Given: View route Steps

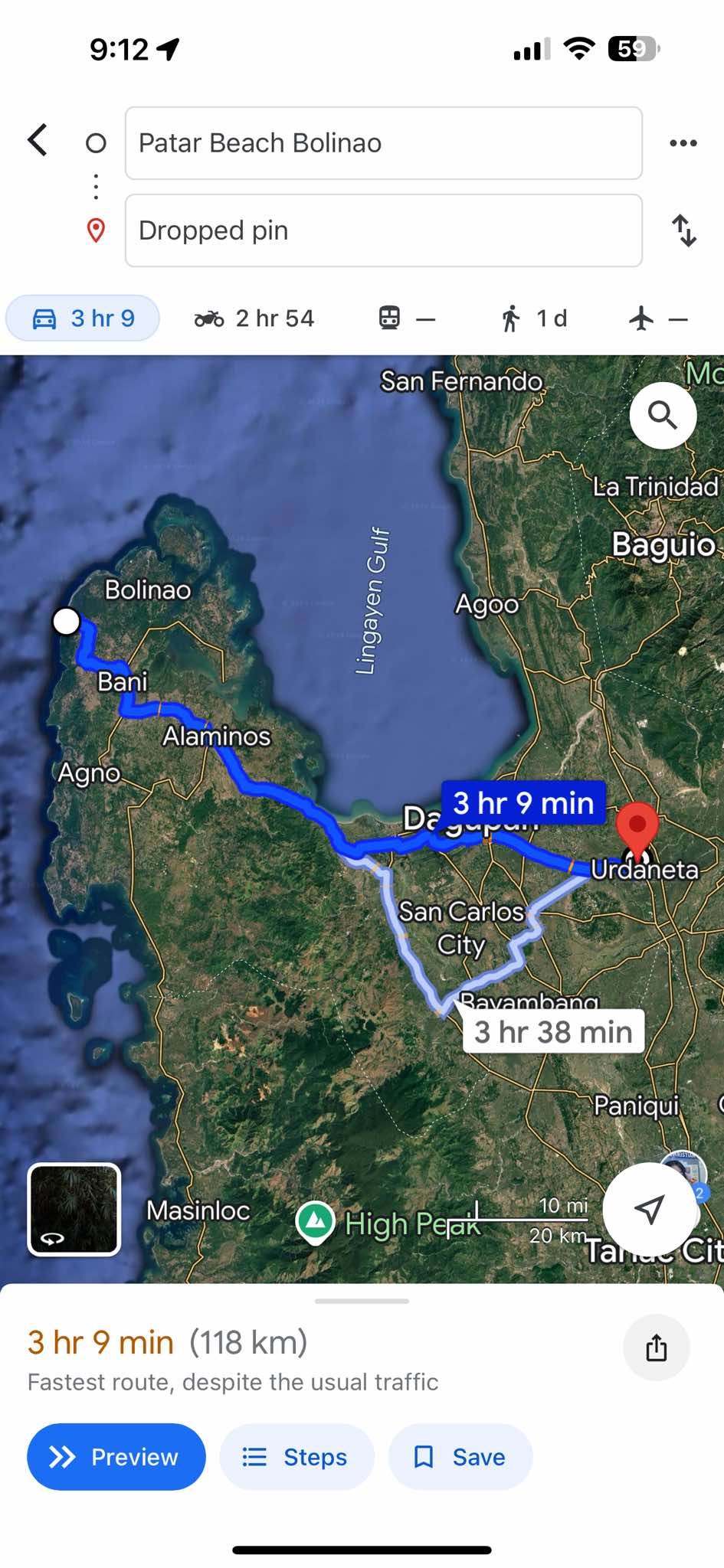Looking at the screenshot, I should tap(296, 1456).
